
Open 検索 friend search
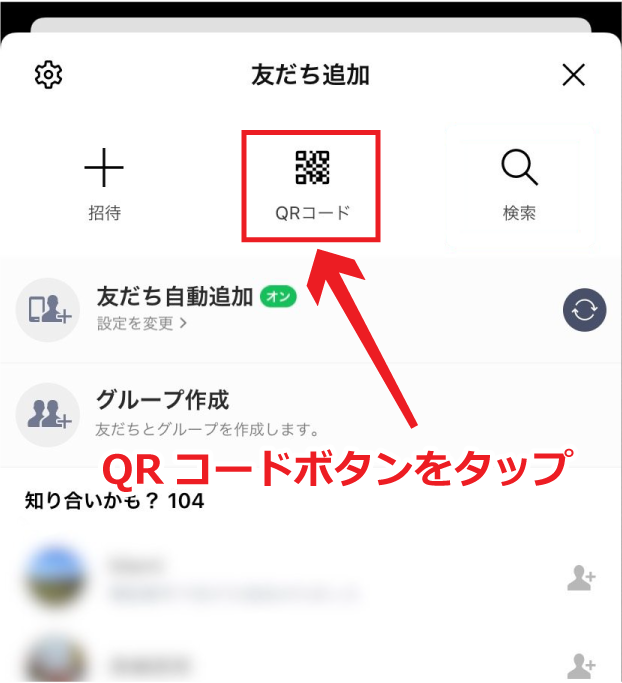[x=519, y=184]
